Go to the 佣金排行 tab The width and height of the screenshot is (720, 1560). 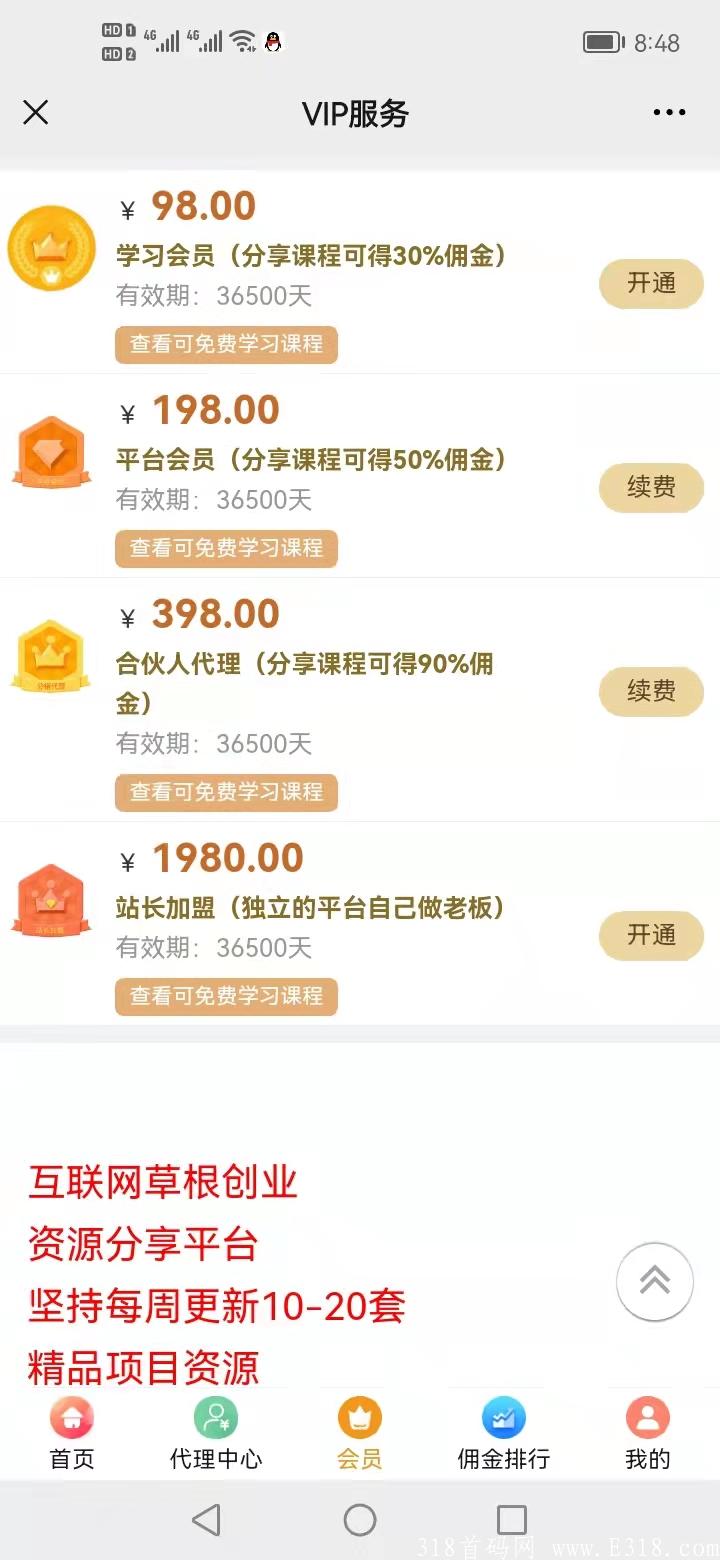(504, 1434)
